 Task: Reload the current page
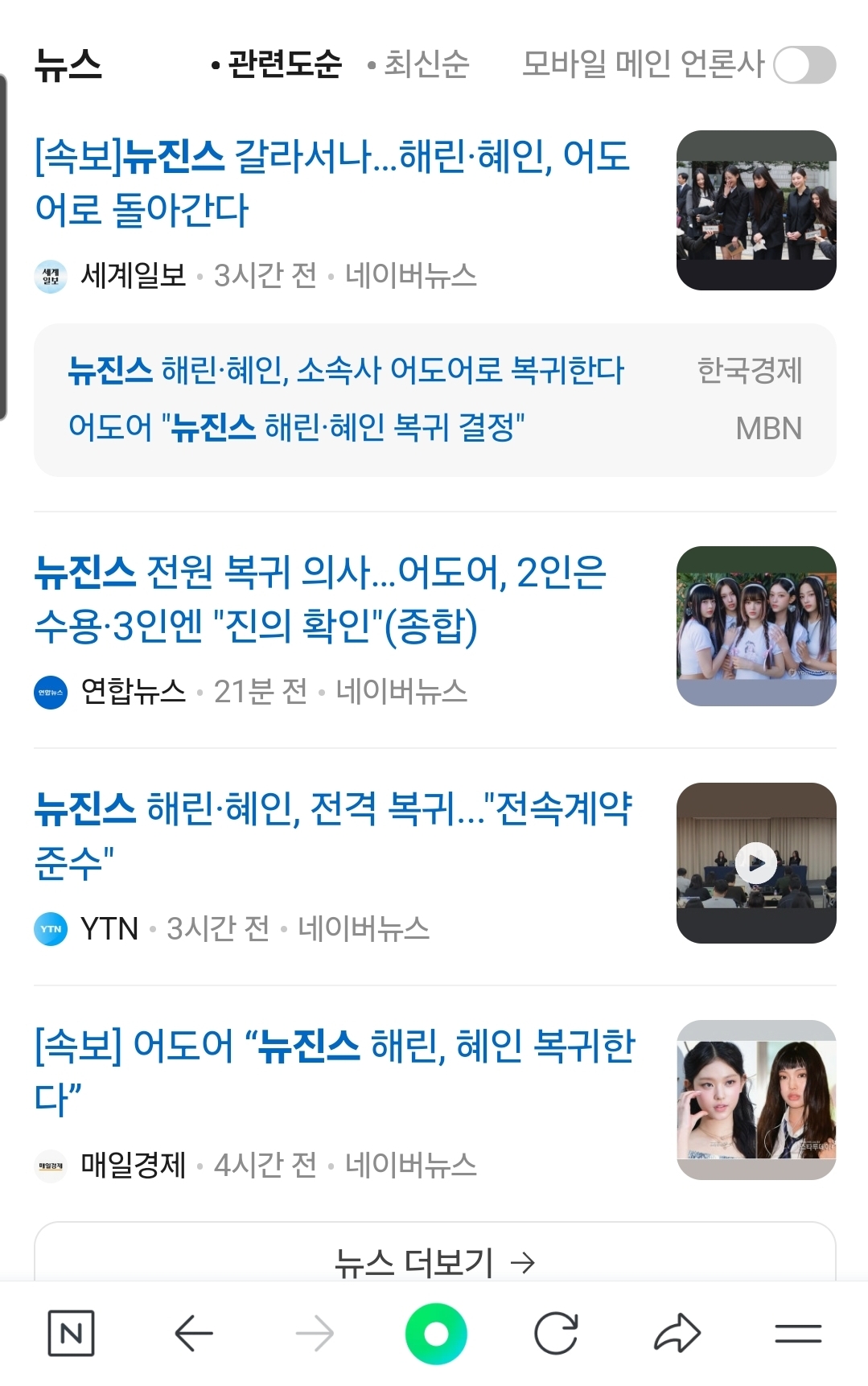pyautogui.click(x=556, y=1334)
